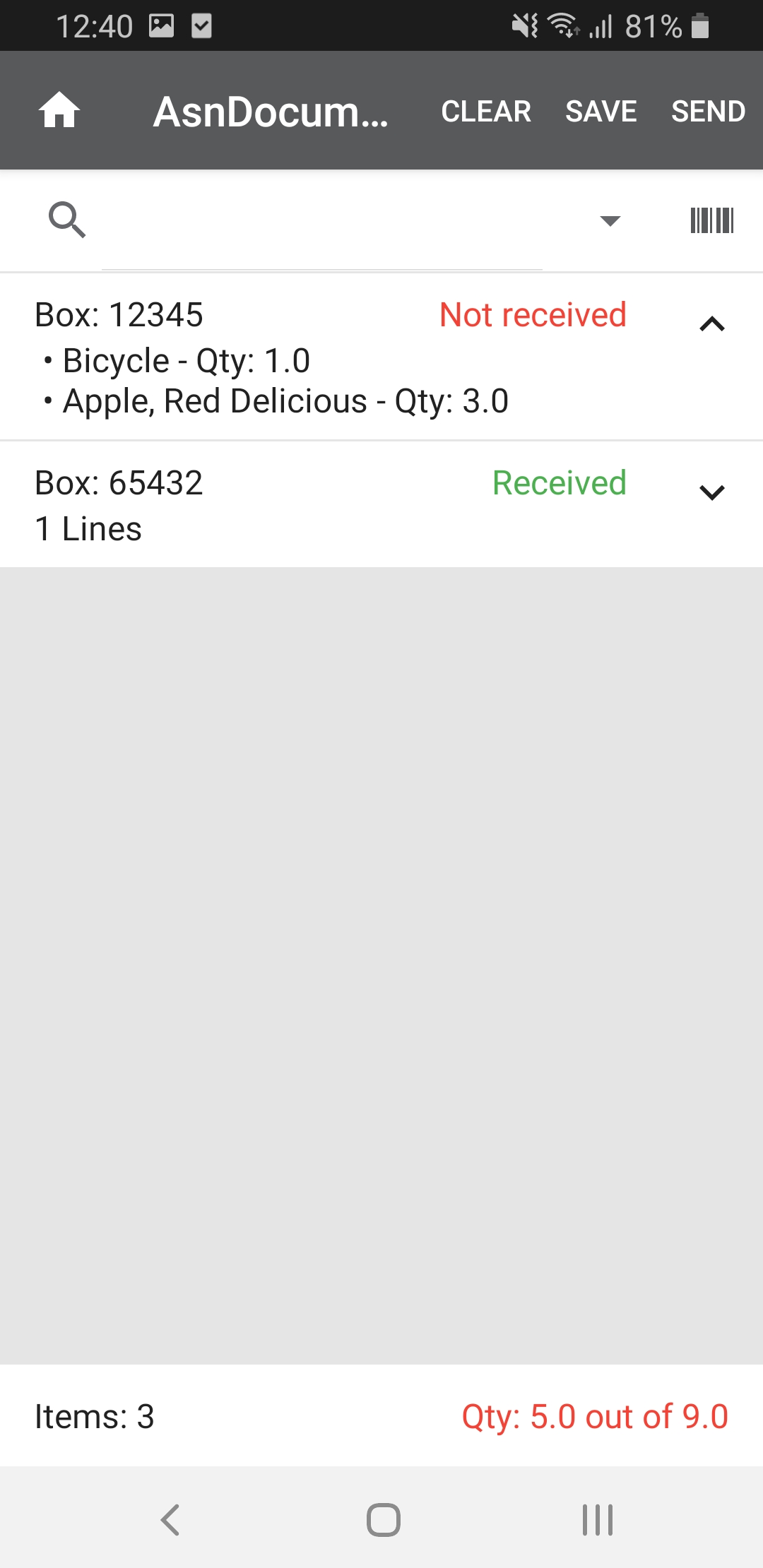The width and height of the screenshot is (763, 1568).
Task: Open the Box 65432 row
Action: pos(283,504)
